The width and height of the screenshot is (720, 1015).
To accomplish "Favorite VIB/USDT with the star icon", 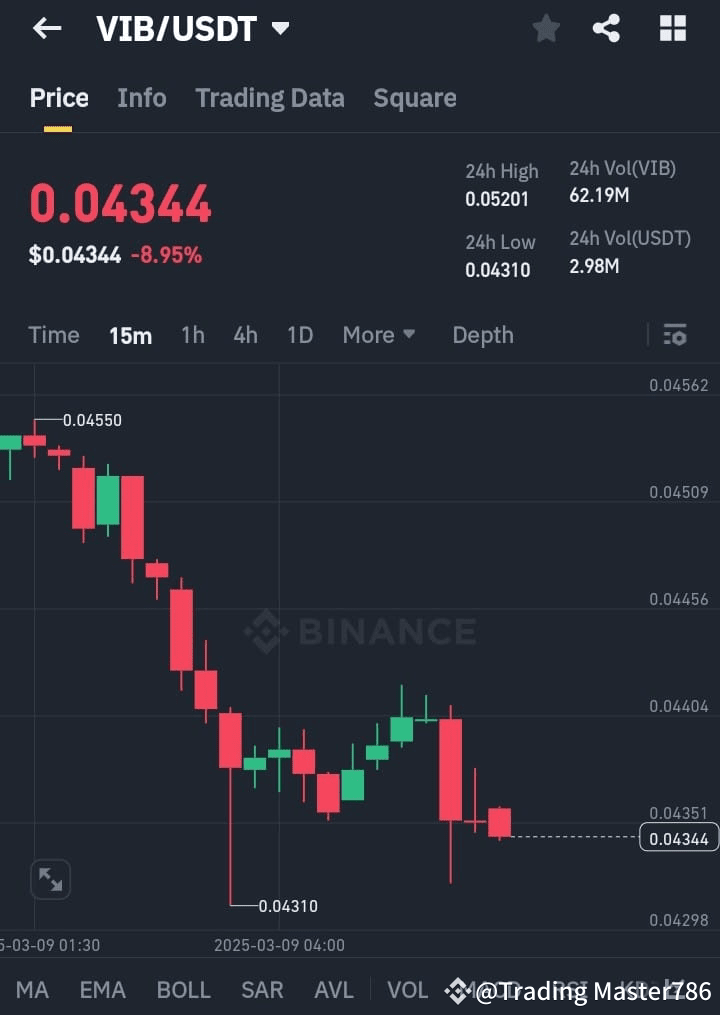I will 546,28.
